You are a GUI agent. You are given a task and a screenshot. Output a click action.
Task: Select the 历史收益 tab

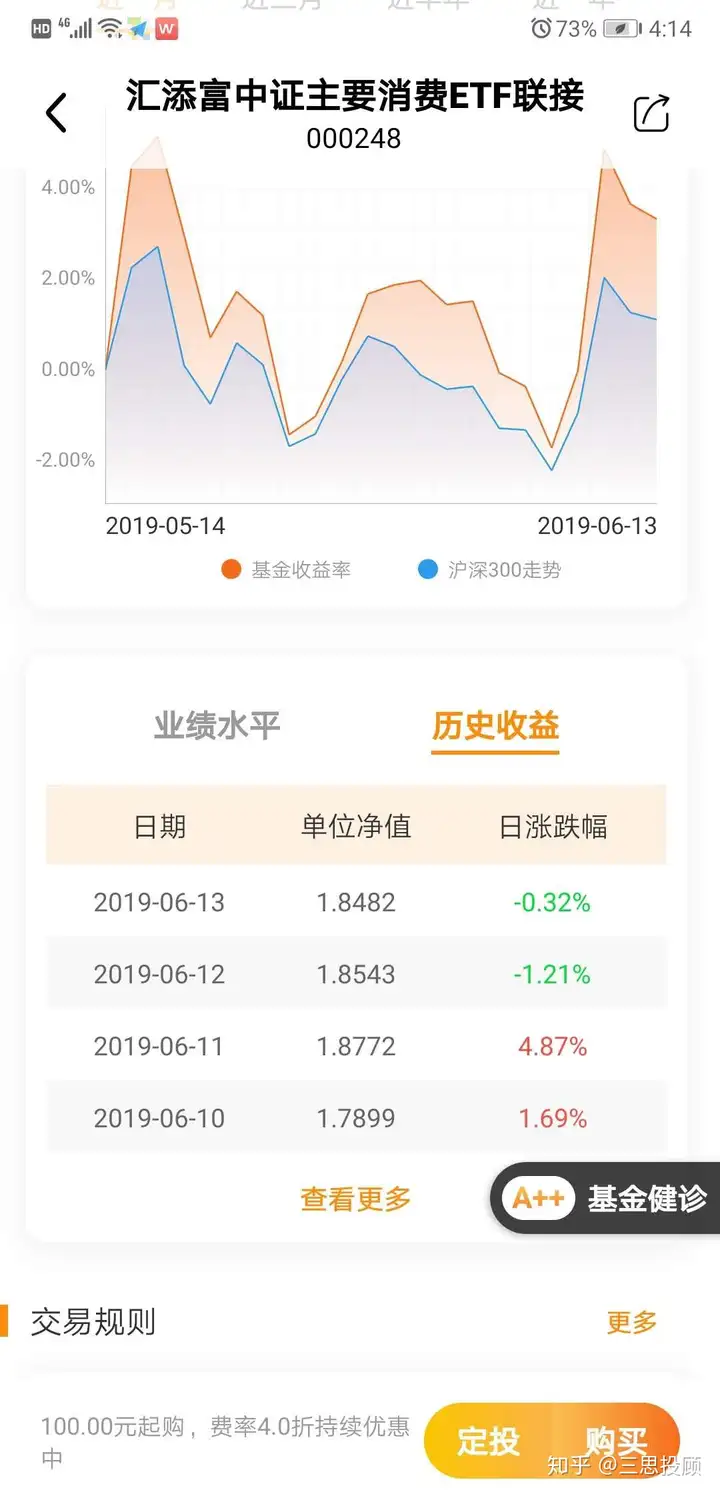pos(496,726)
